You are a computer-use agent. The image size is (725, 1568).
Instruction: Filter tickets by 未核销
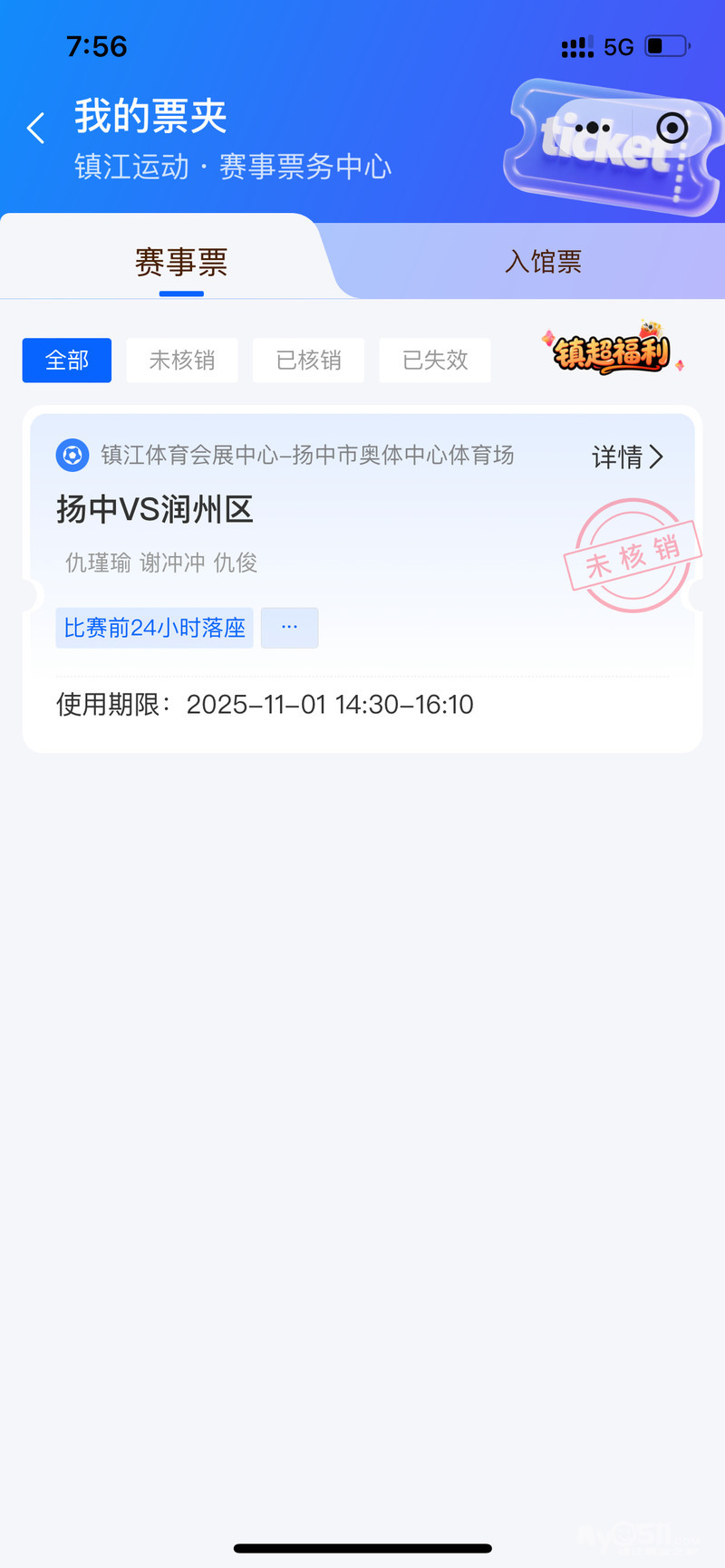click(182, 361)
